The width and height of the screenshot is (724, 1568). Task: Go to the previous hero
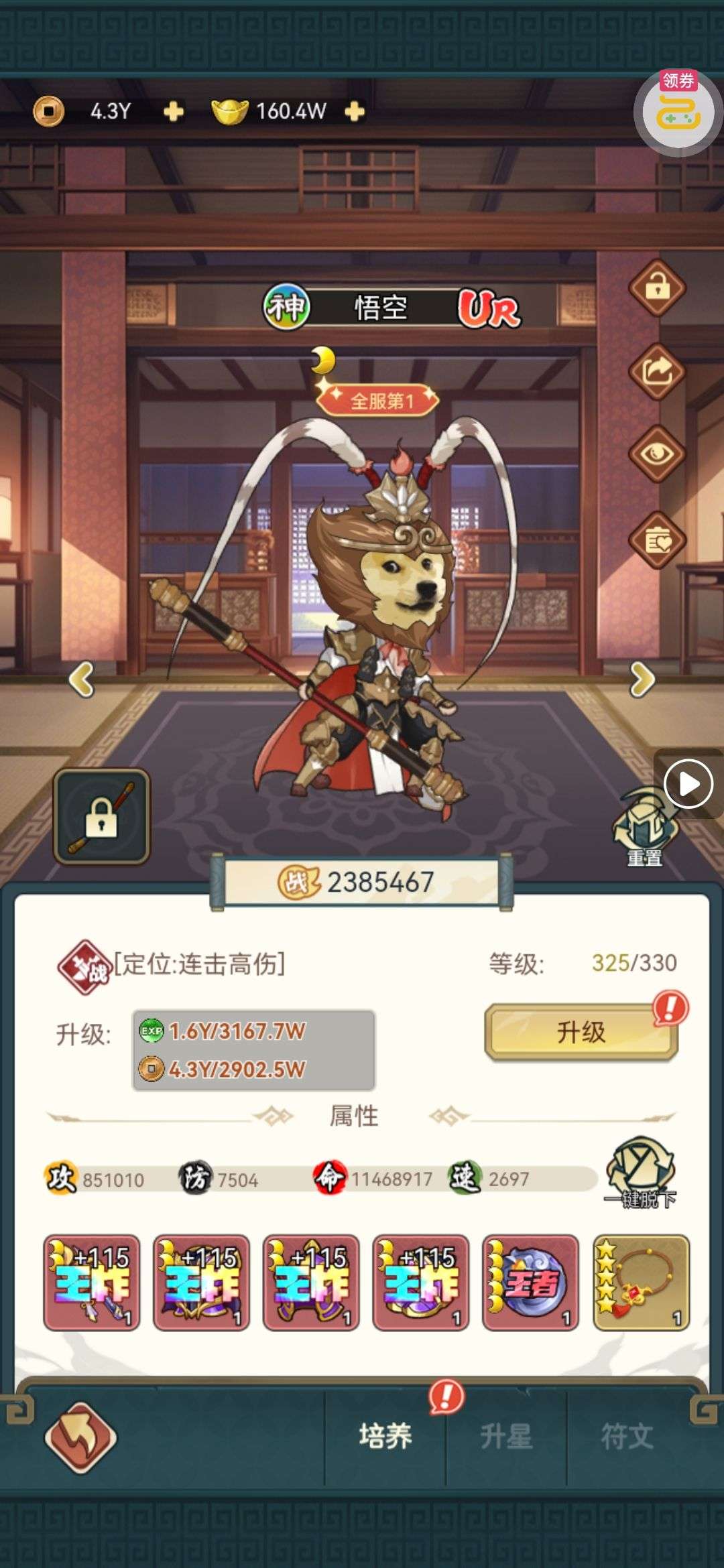click(x=82, y=680)
